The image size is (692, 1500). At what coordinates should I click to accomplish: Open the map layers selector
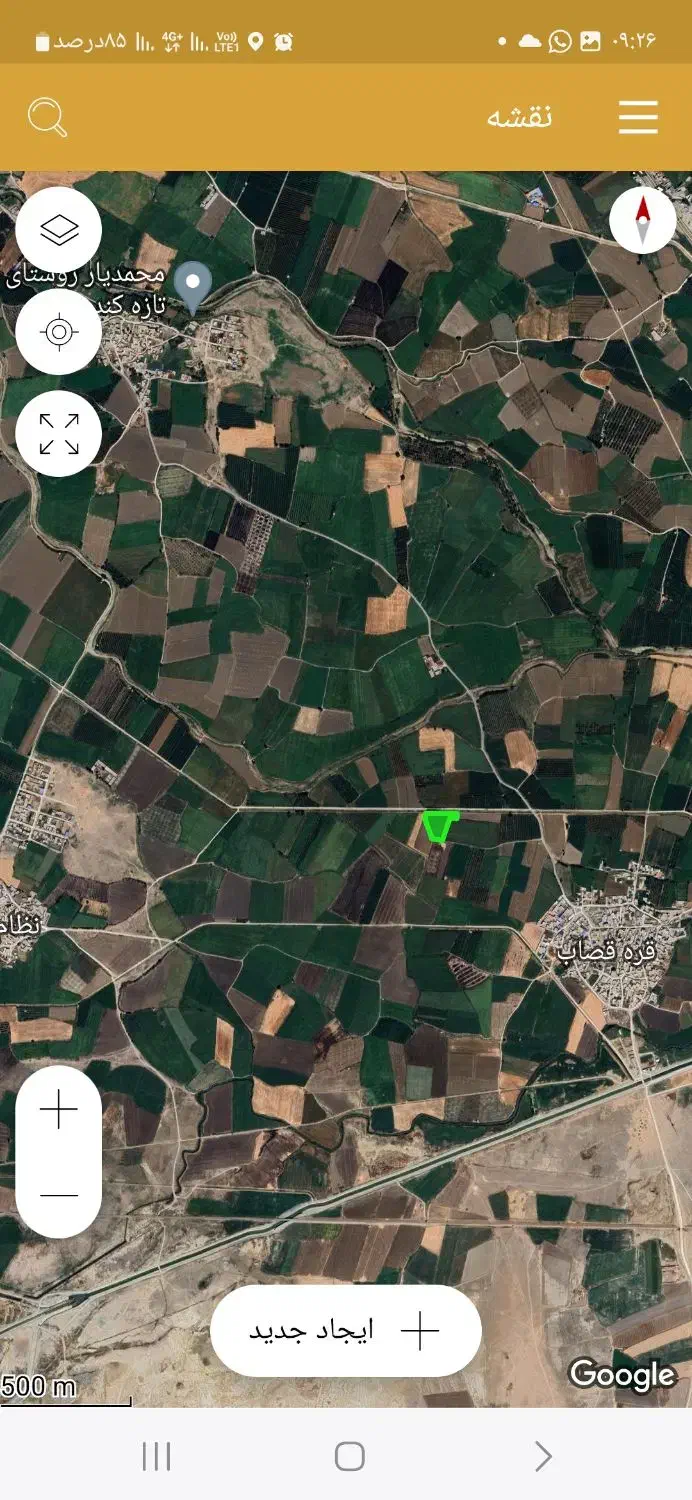(59, 230)
